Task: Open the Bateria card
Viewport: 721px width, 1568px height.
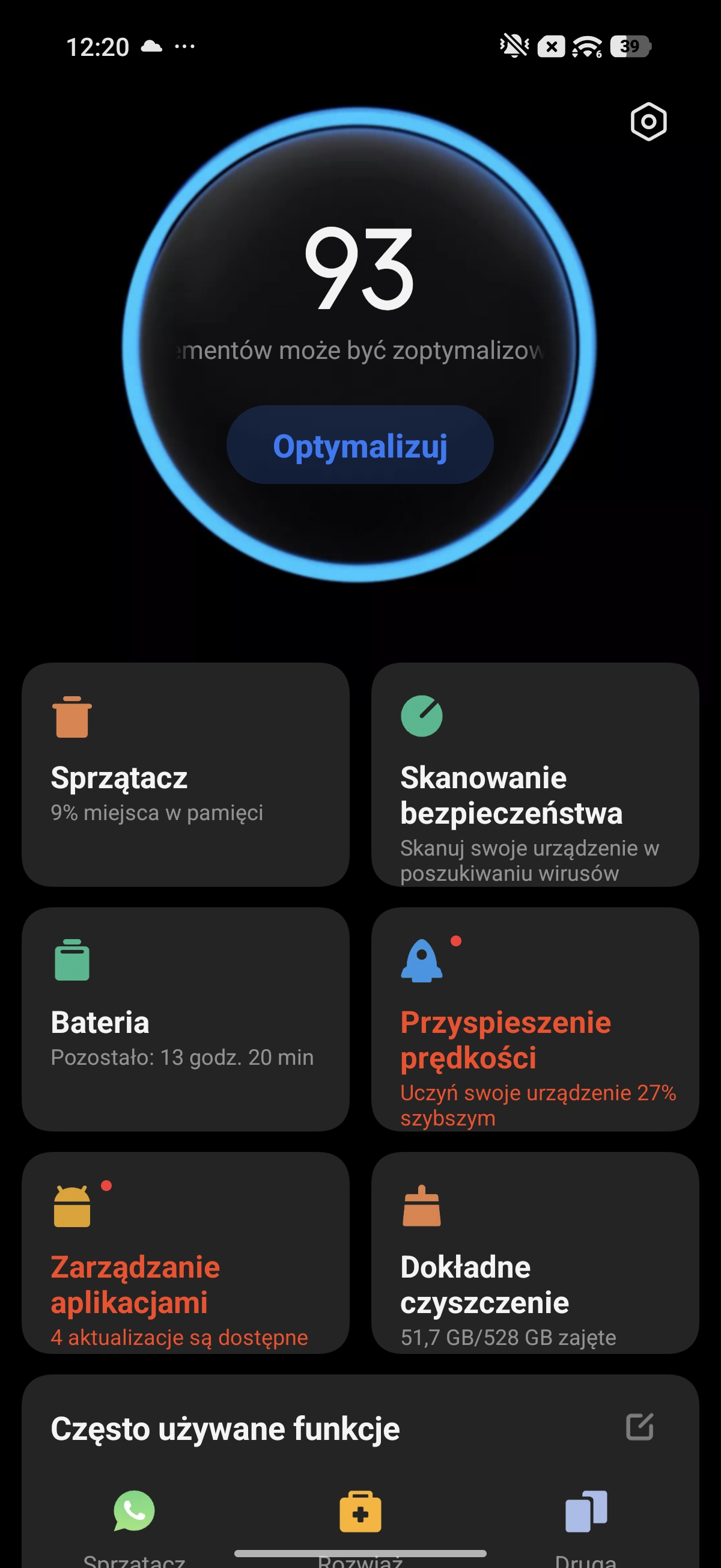Action: [186, 1018]
